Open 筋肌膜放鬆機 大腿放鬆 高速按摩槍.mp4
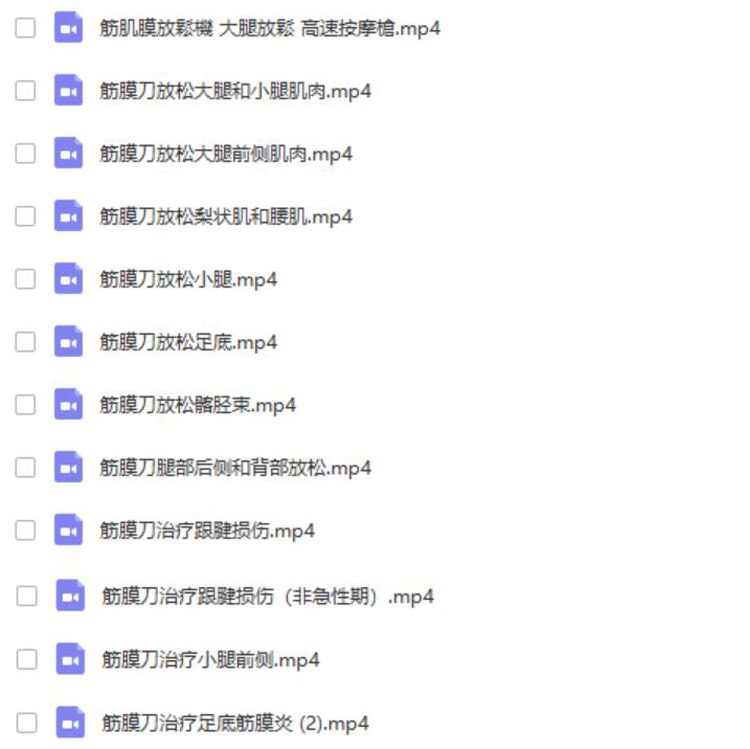This screenshot has height=749, width=750. pyautogui.click(x=269, y=28)
